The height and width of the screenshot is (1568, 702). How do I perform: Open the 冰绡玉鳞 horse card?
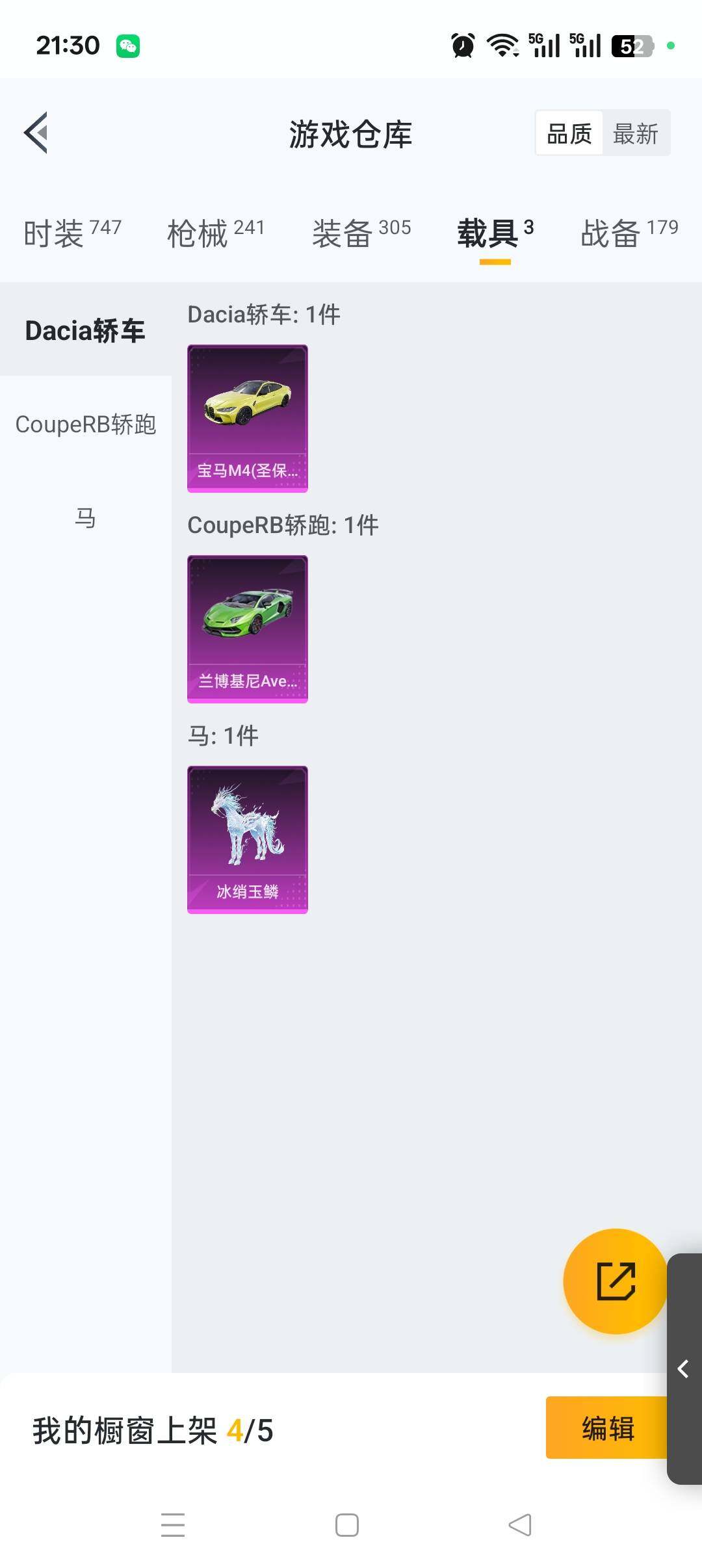point(248,839)
